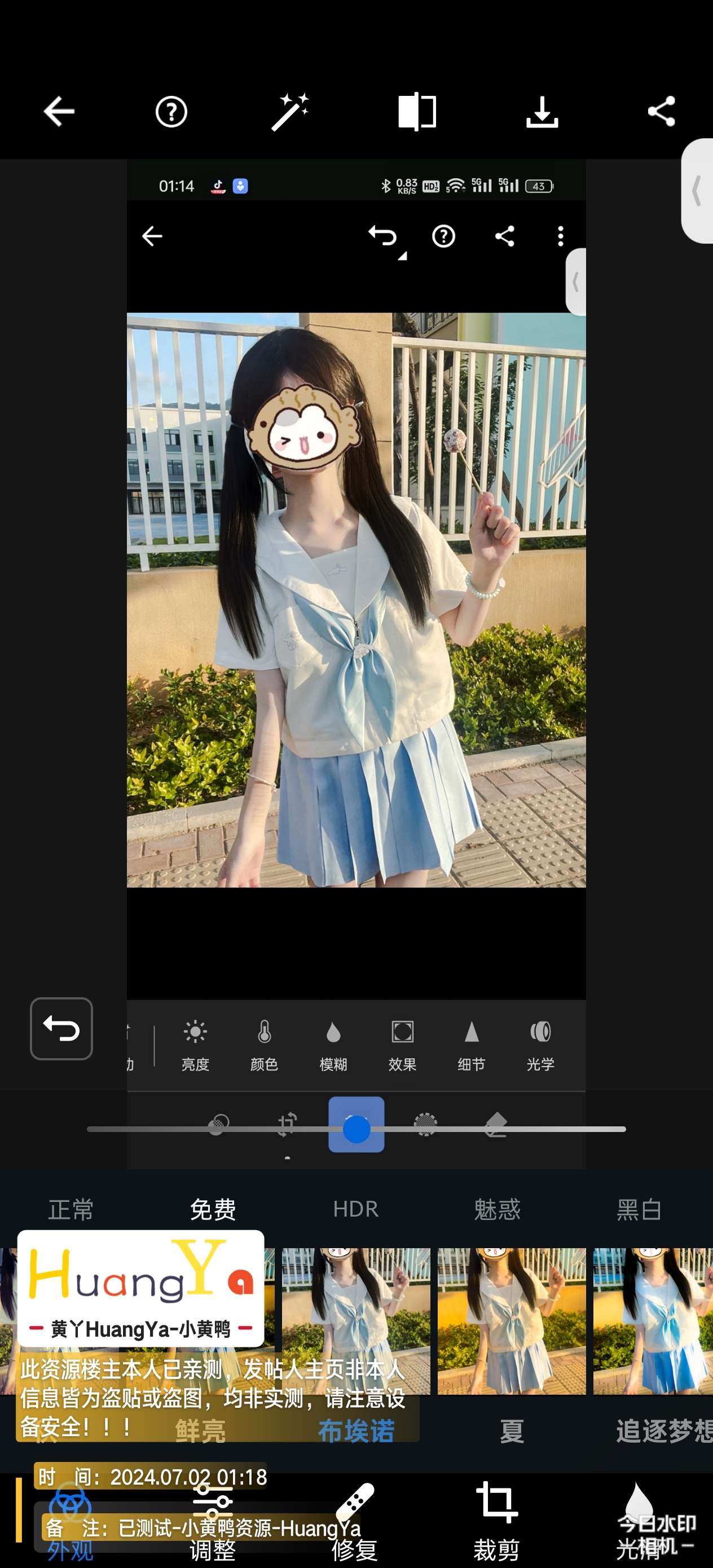Image resolution: width=713 pixels, height=1568 pixels.
Task: Compare with the original image
Action: [x=417, y=112]
